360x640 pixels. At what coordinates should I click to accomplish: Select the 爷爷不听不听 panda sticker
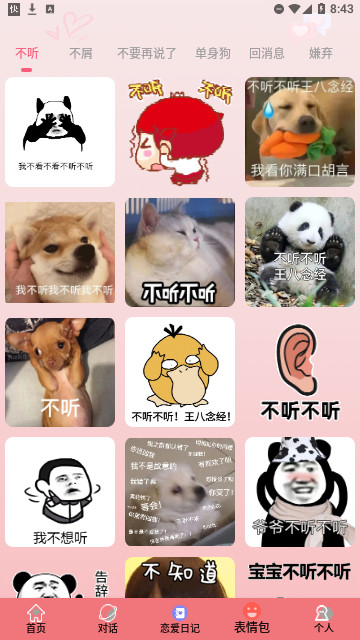[x=300, y=492]
